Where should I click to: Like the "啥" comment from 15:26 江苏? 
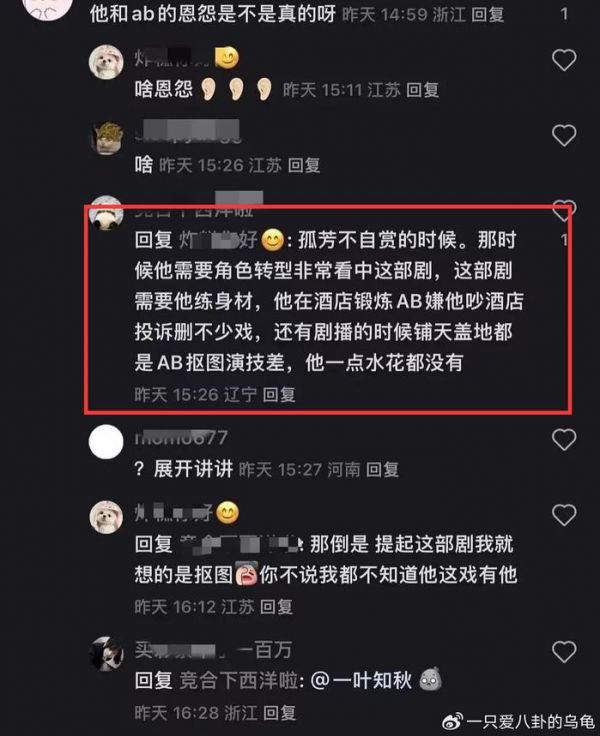click(564, 136)
